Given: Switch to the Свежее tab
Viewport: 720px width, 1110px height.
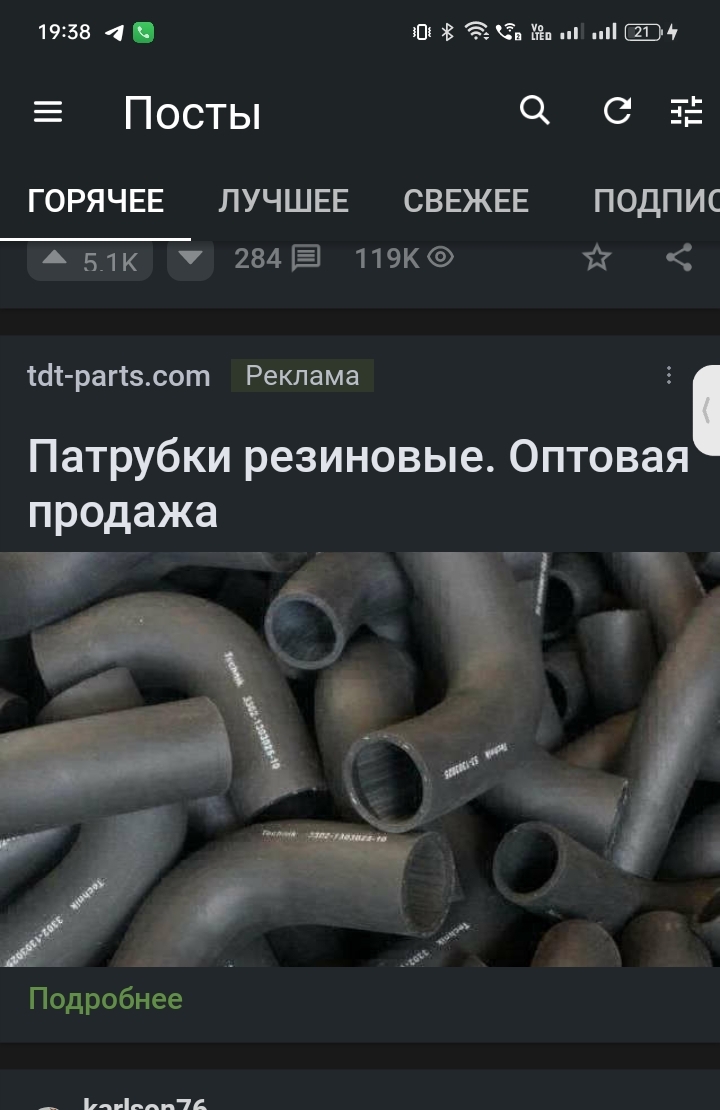Looking at the screenshot, I should click(465, 201).
